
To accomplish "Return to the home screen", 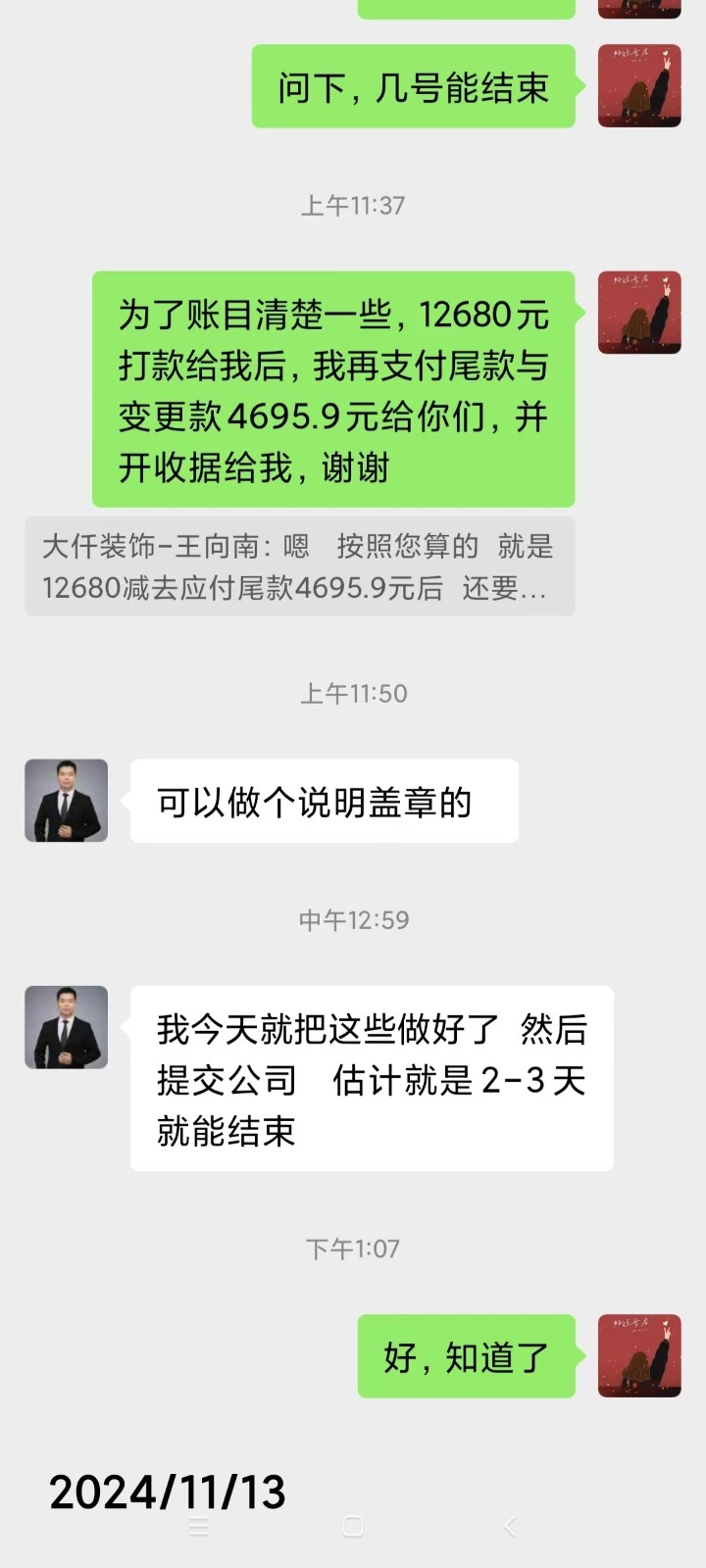I will 353,1526.
